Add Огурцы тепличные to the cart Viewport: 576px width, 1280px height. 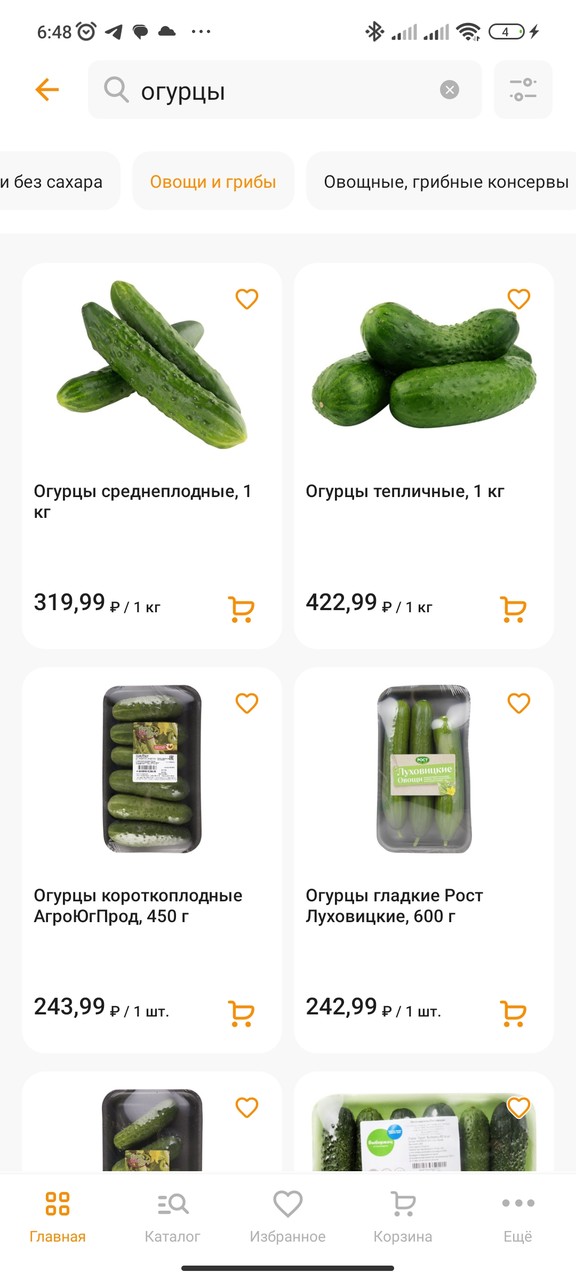click(x=513, y=609)
